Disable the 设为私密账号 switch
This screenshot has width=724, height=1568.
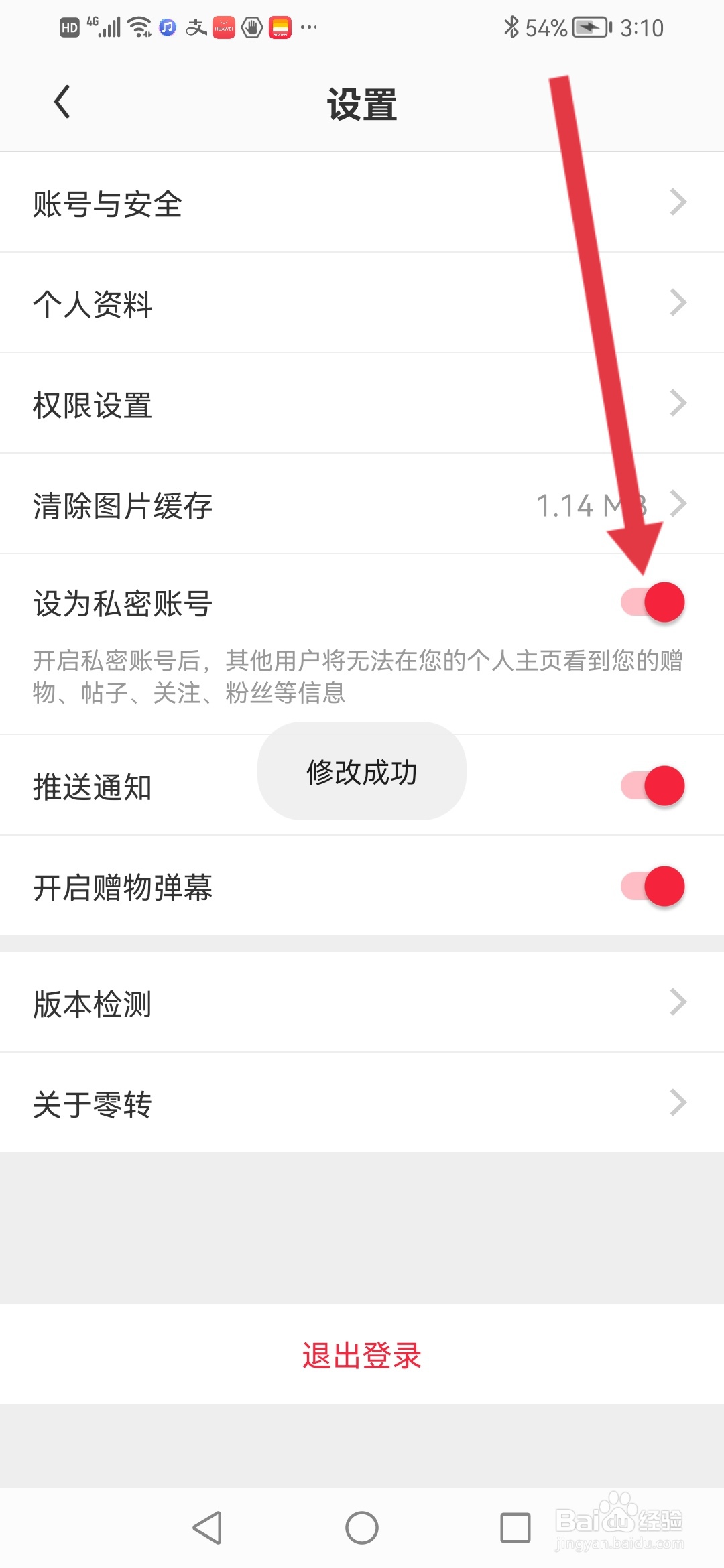click(652, 602)
